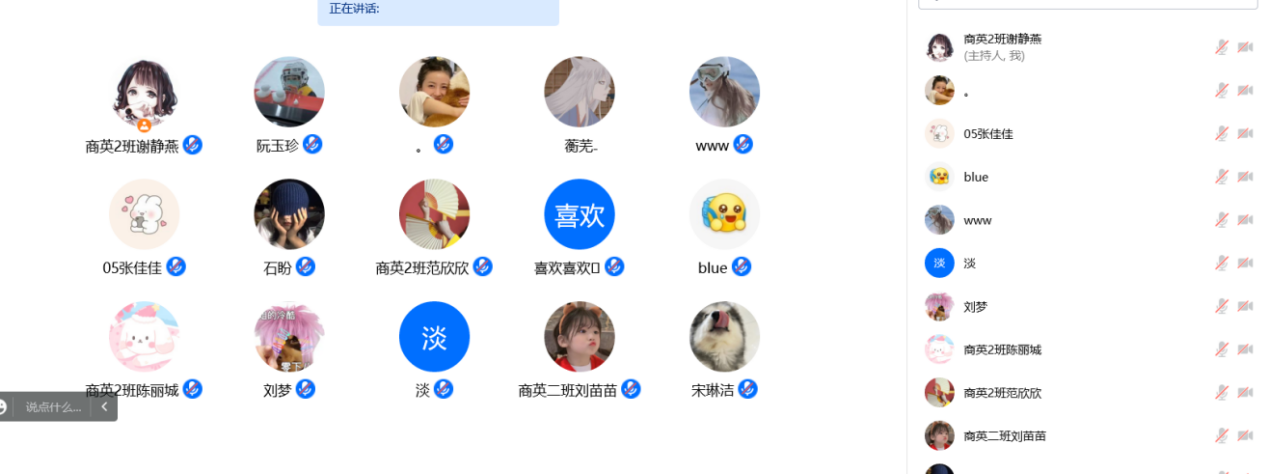Open 商英2班陈丽城 in the member list

1002,350
